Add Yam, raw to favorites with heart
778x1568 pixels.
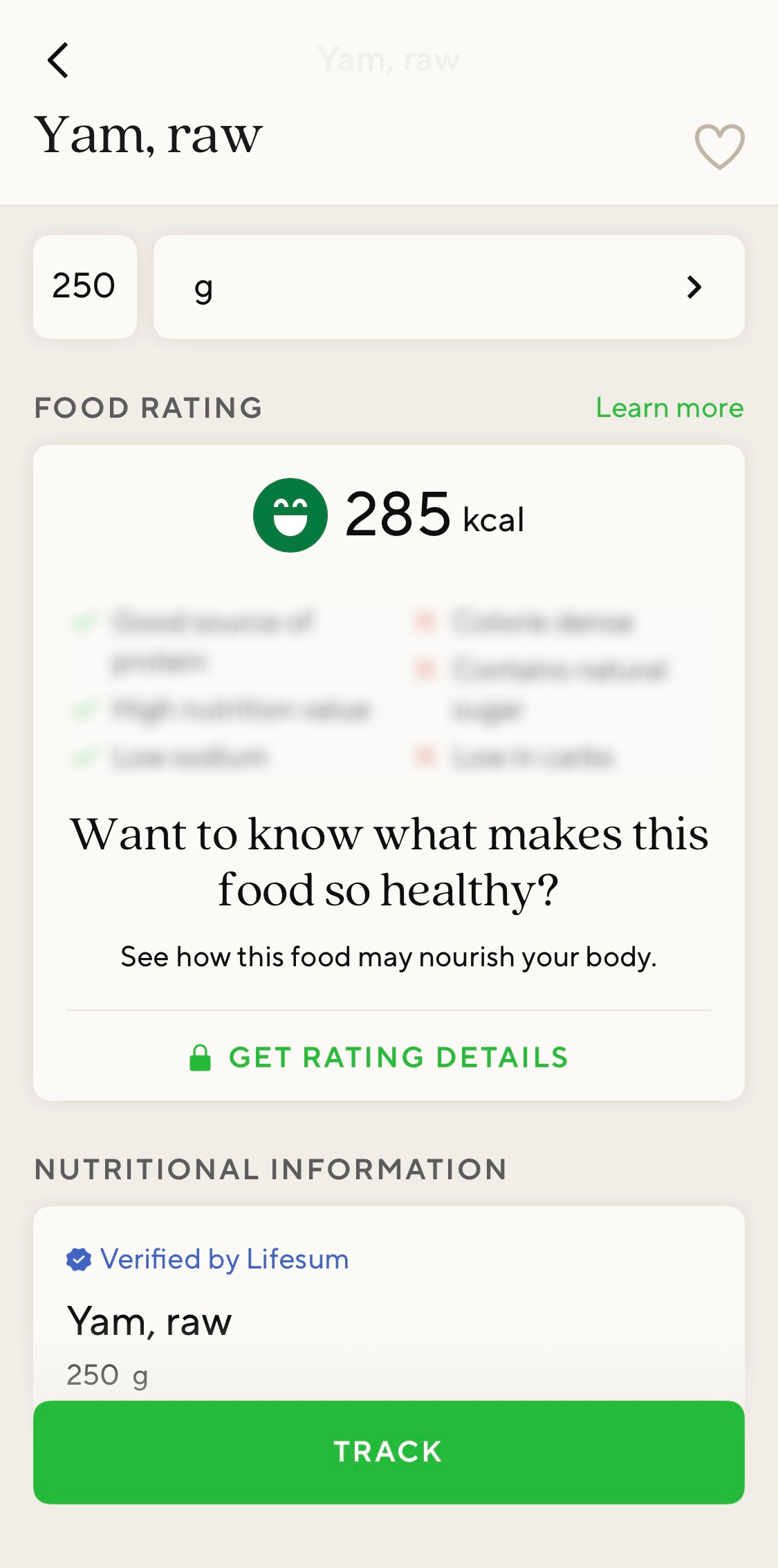point(719,146)
